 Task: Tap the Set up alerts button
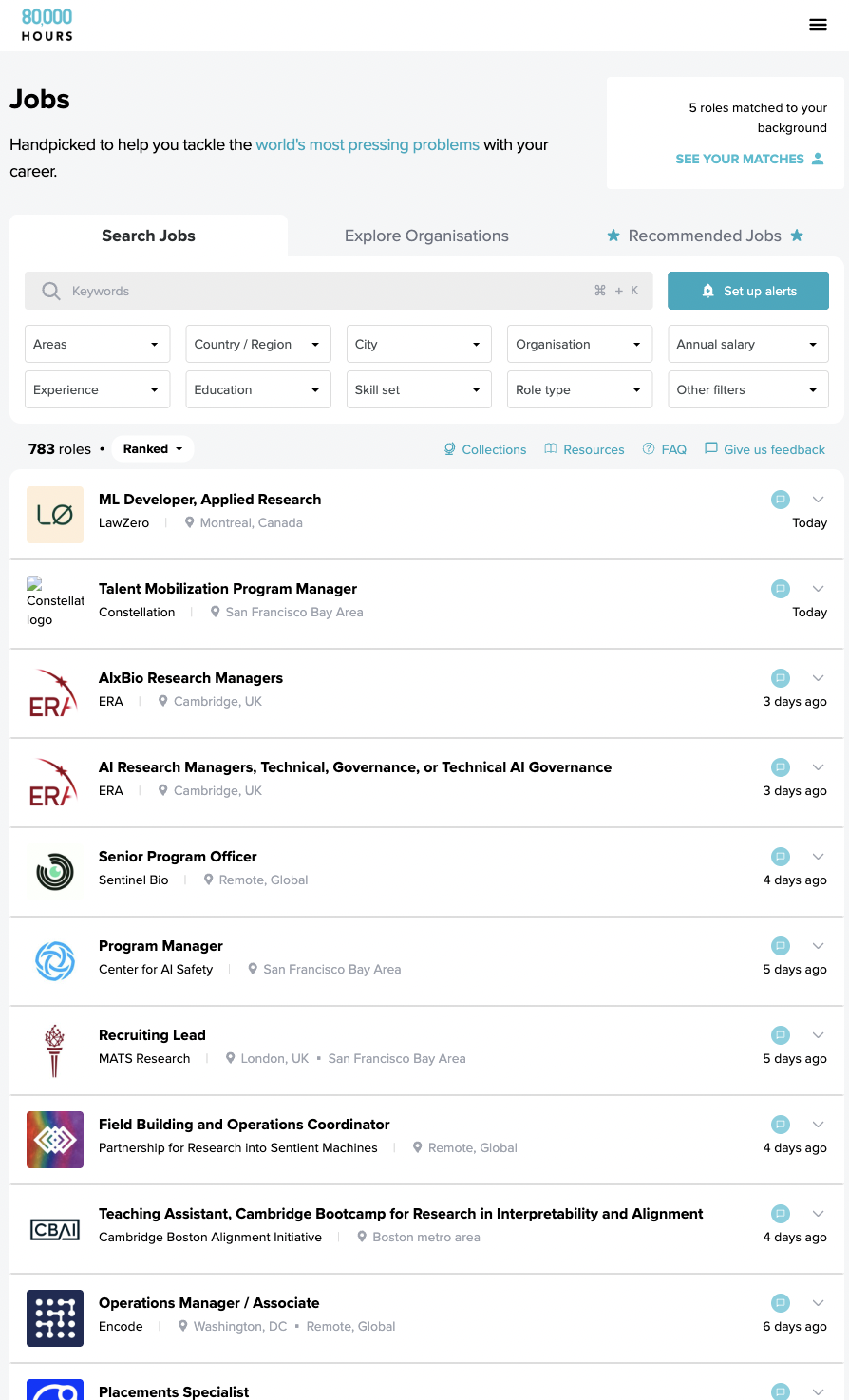pyautogui.click(x=748, y=291)
